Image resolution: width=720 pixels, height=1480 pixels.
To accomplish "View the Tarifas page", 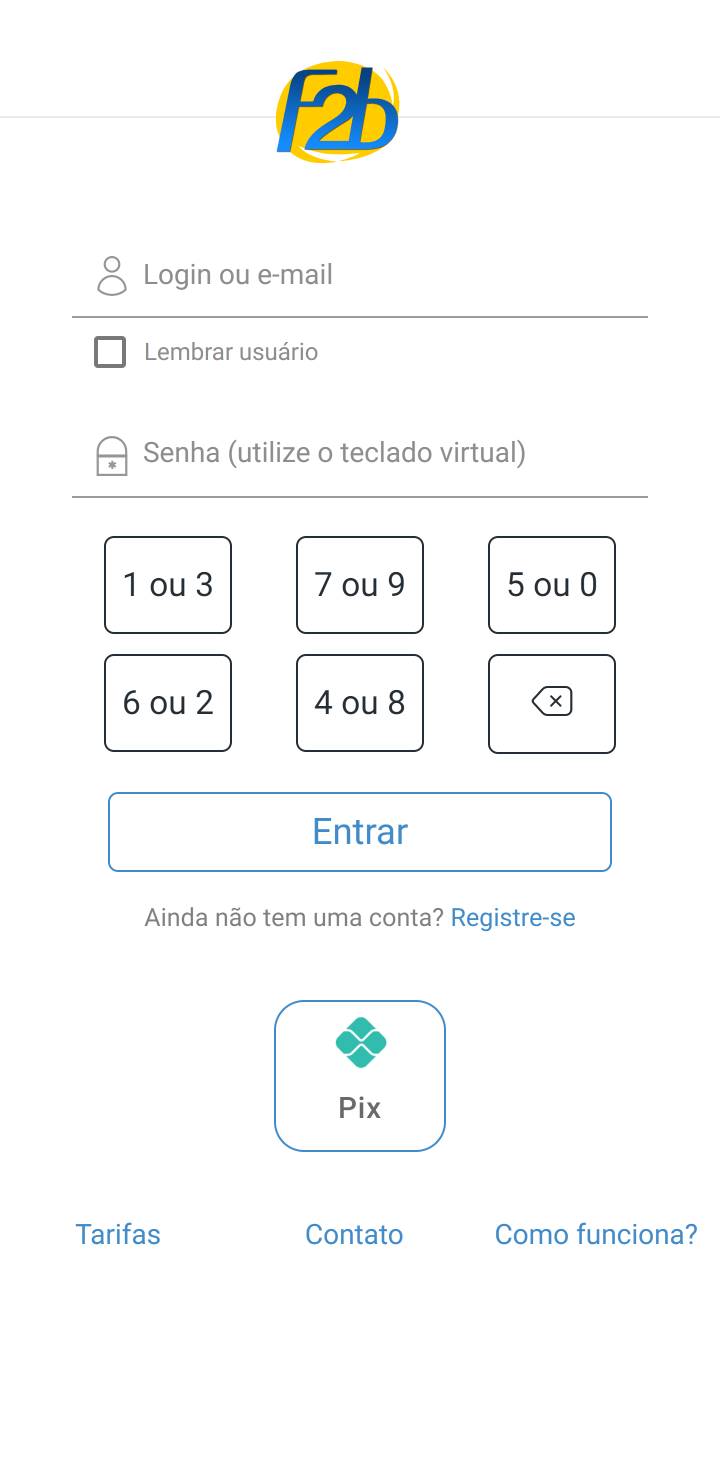I will [x=118, y=1234].
